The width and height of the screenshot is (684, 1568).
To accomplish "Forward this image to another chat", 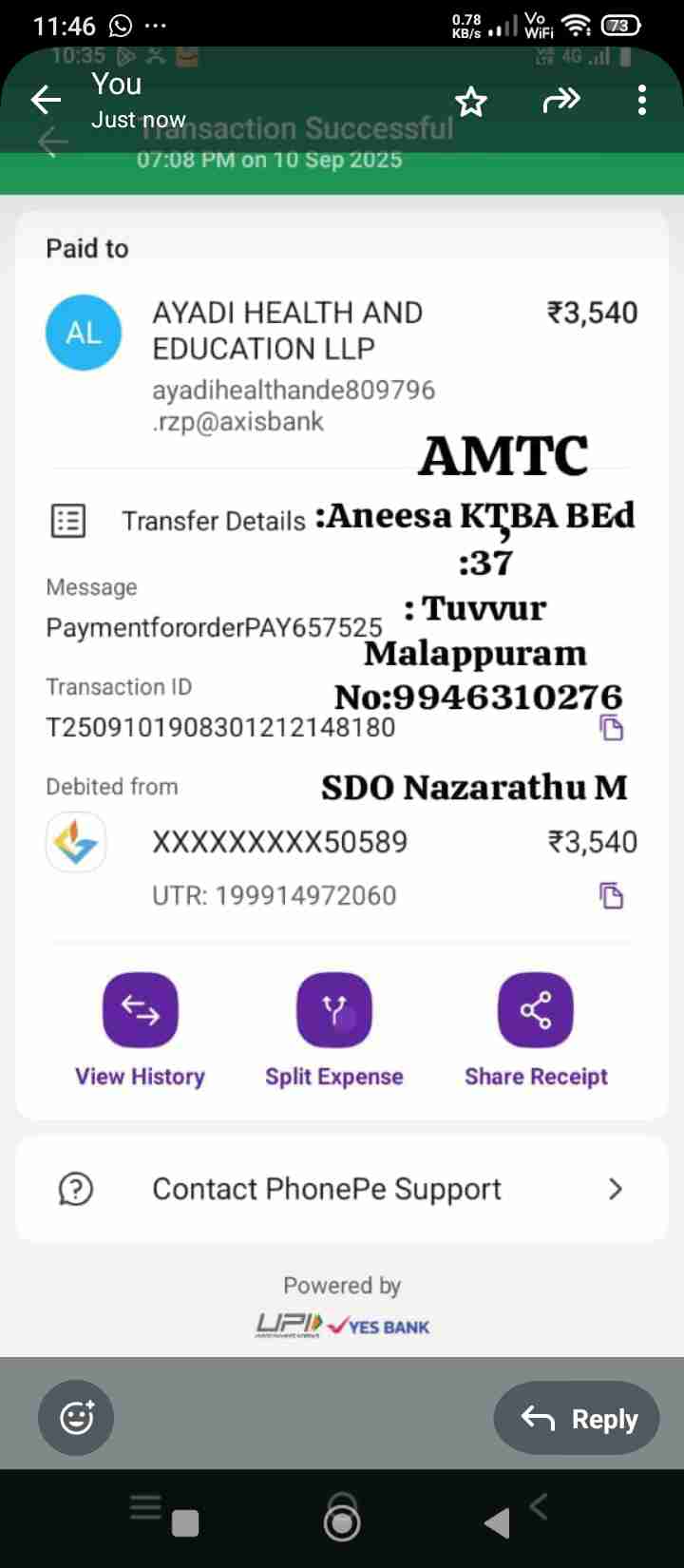I will click(x=560, y=100).
